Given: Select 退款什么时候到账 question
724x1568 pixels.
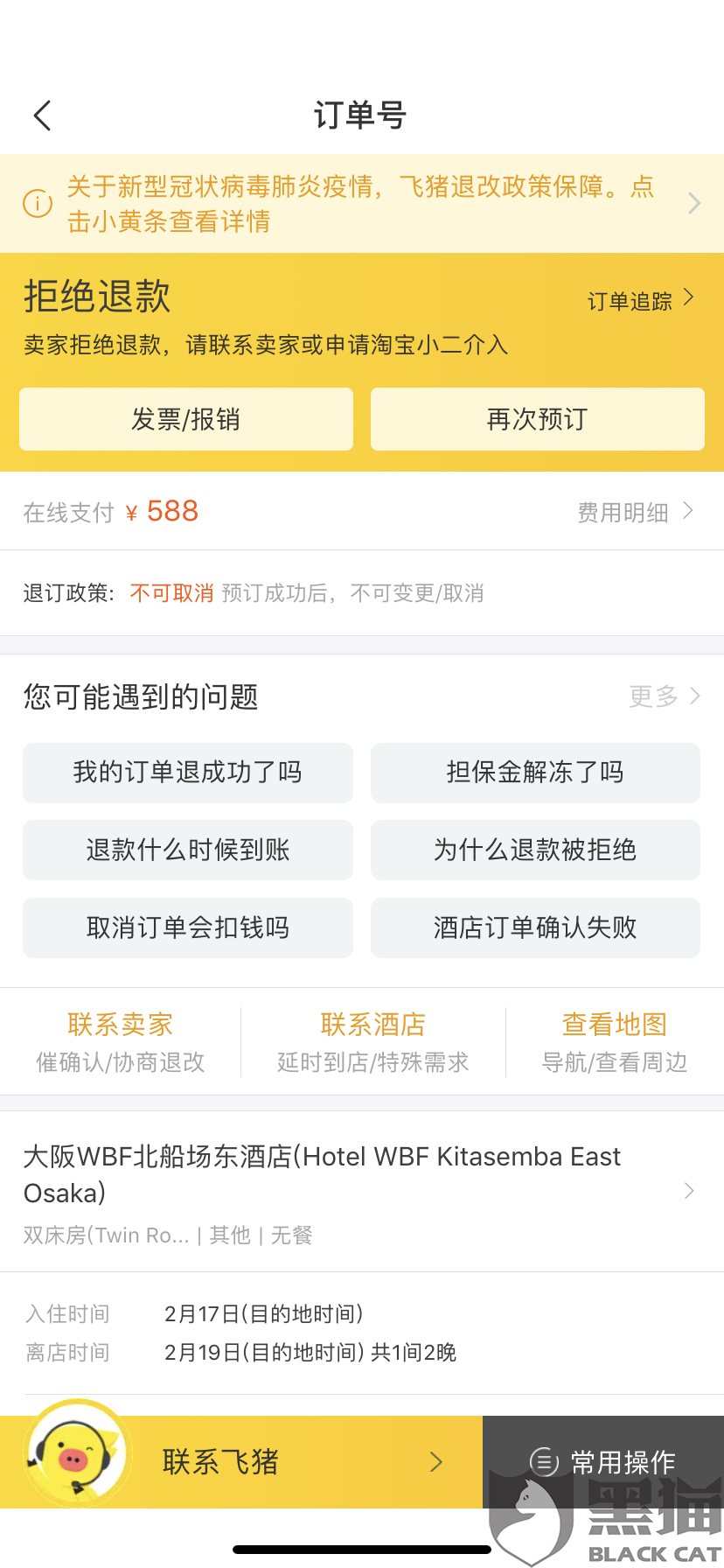Looking at the screenshot, I should point(188,850).
